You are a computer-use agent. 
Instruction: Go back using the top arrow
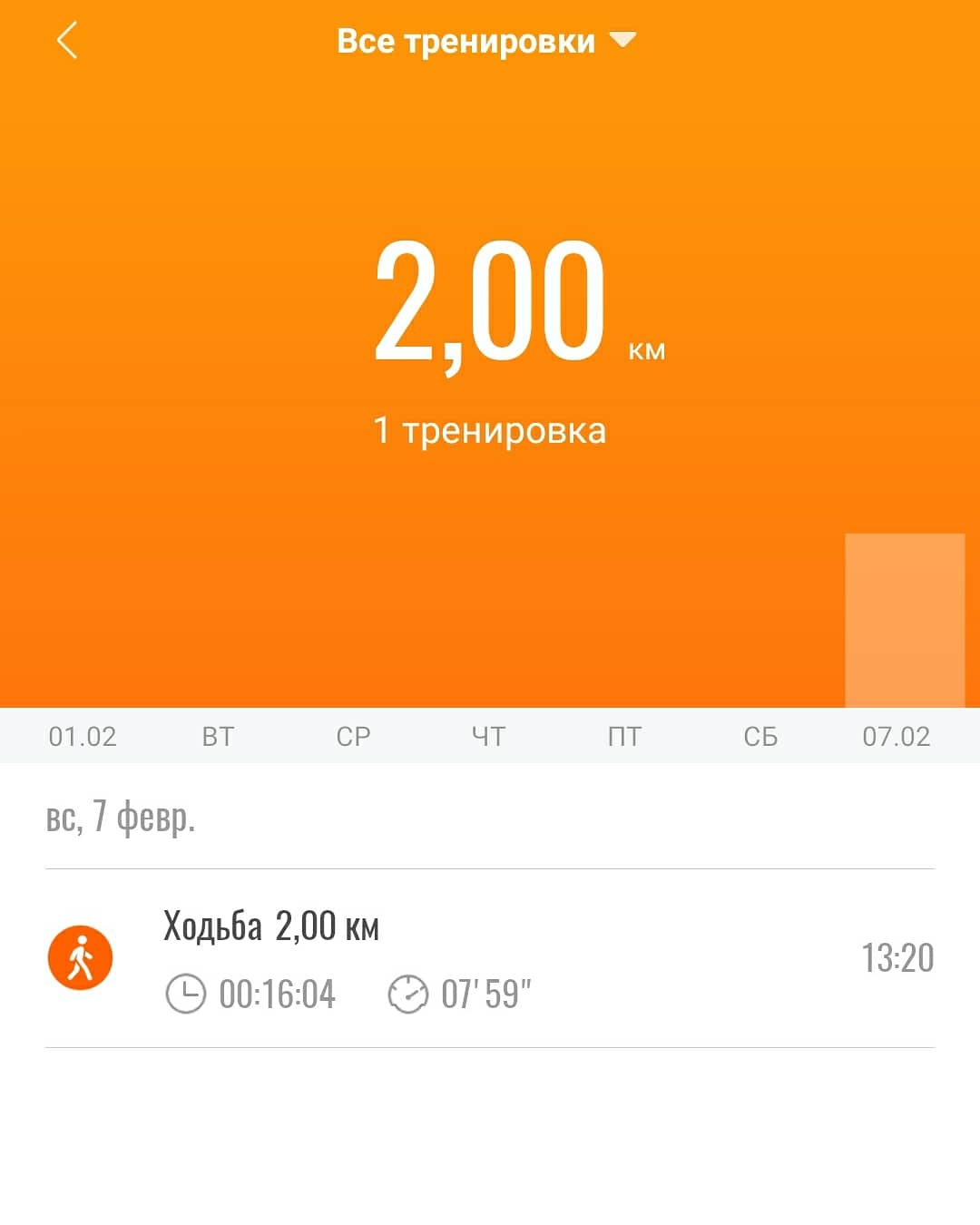(67, 41)
